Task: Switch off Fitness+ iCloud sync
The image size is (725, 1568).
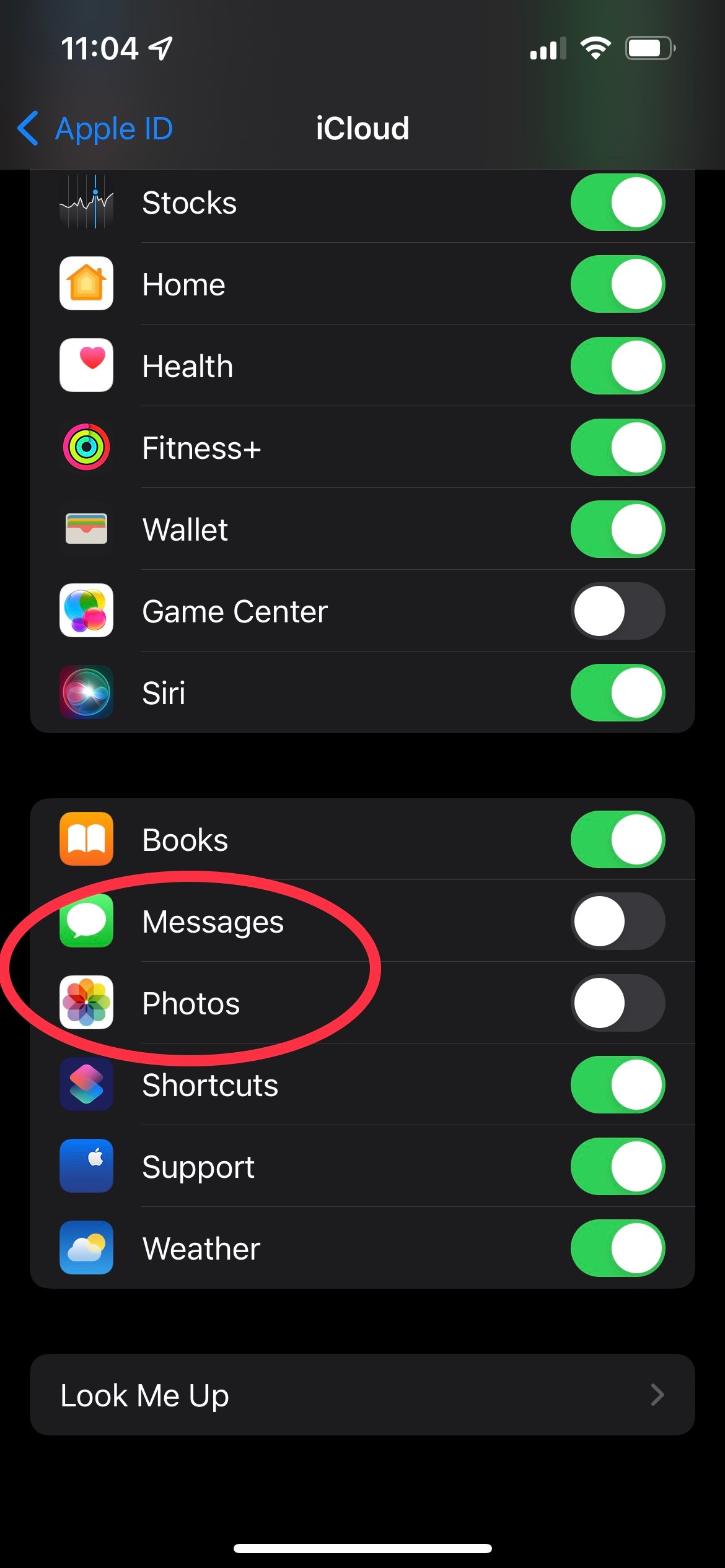Action: click(618, 448)
